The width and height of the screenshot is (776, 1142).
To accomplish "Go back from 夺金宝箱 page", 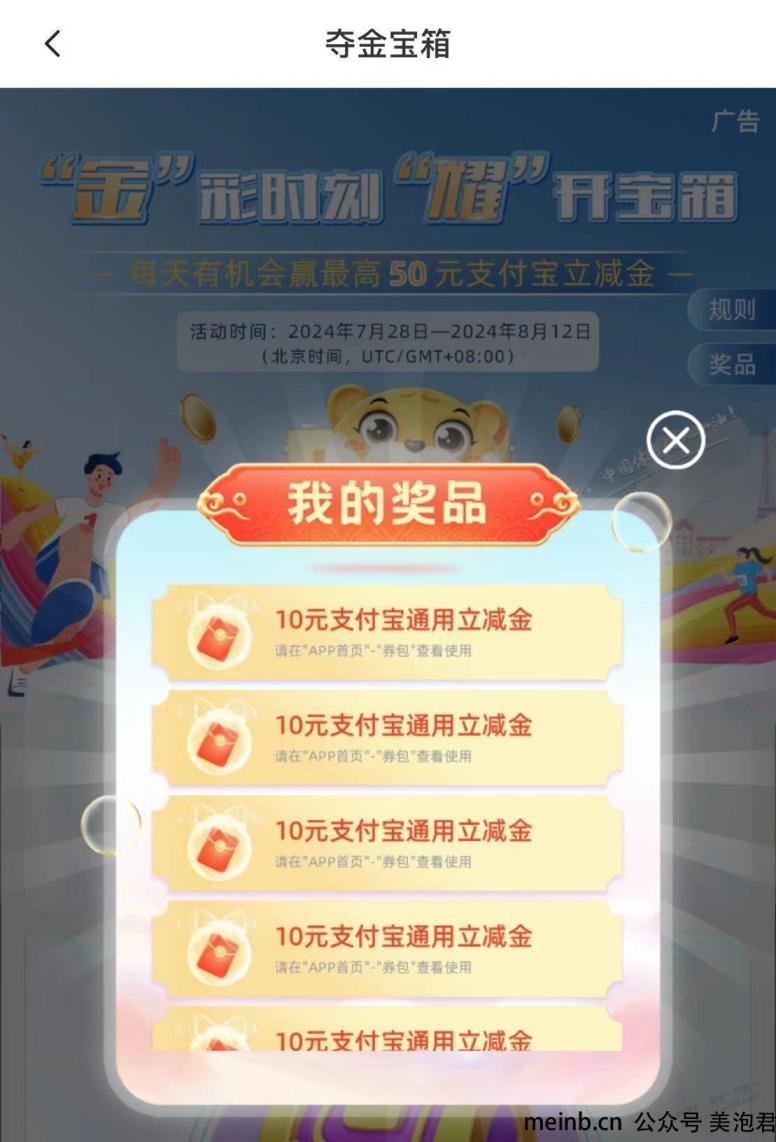I will 53,43.
